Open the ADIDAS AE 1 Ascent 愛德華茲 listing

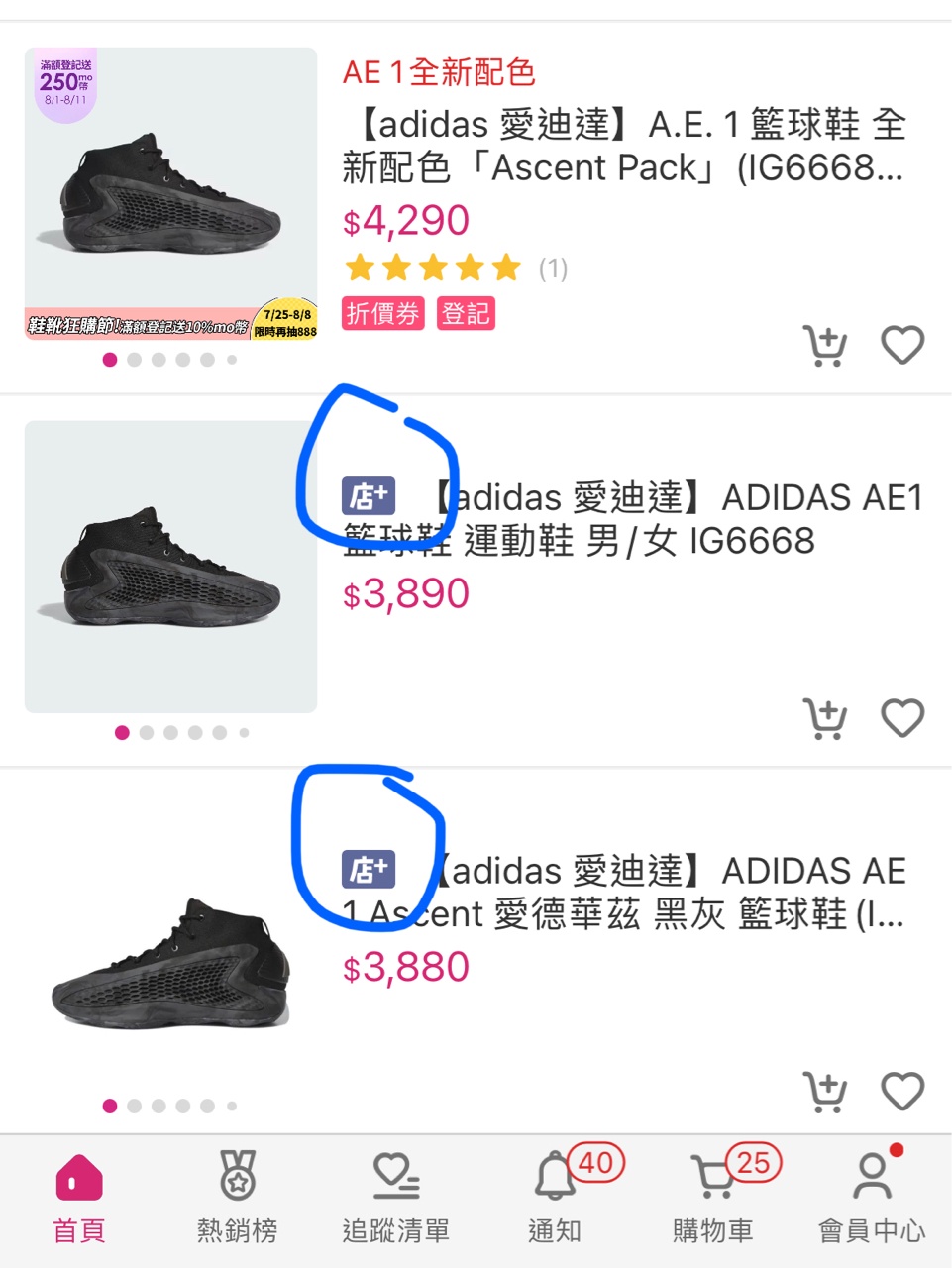[x=634, y=892]
